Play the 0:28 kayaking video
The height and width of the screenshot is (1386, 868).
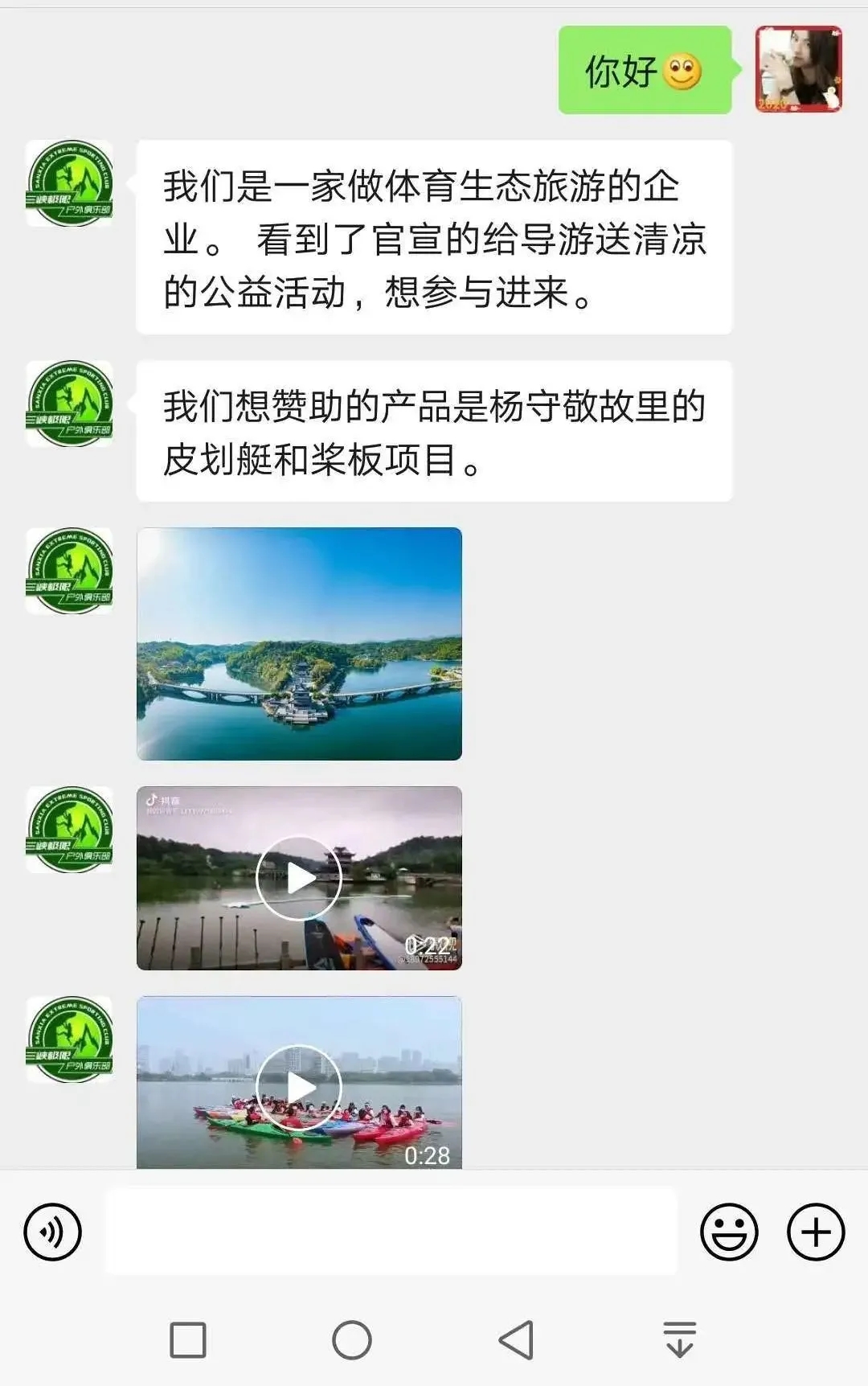pyautogui.click(x=299, y=1087)
